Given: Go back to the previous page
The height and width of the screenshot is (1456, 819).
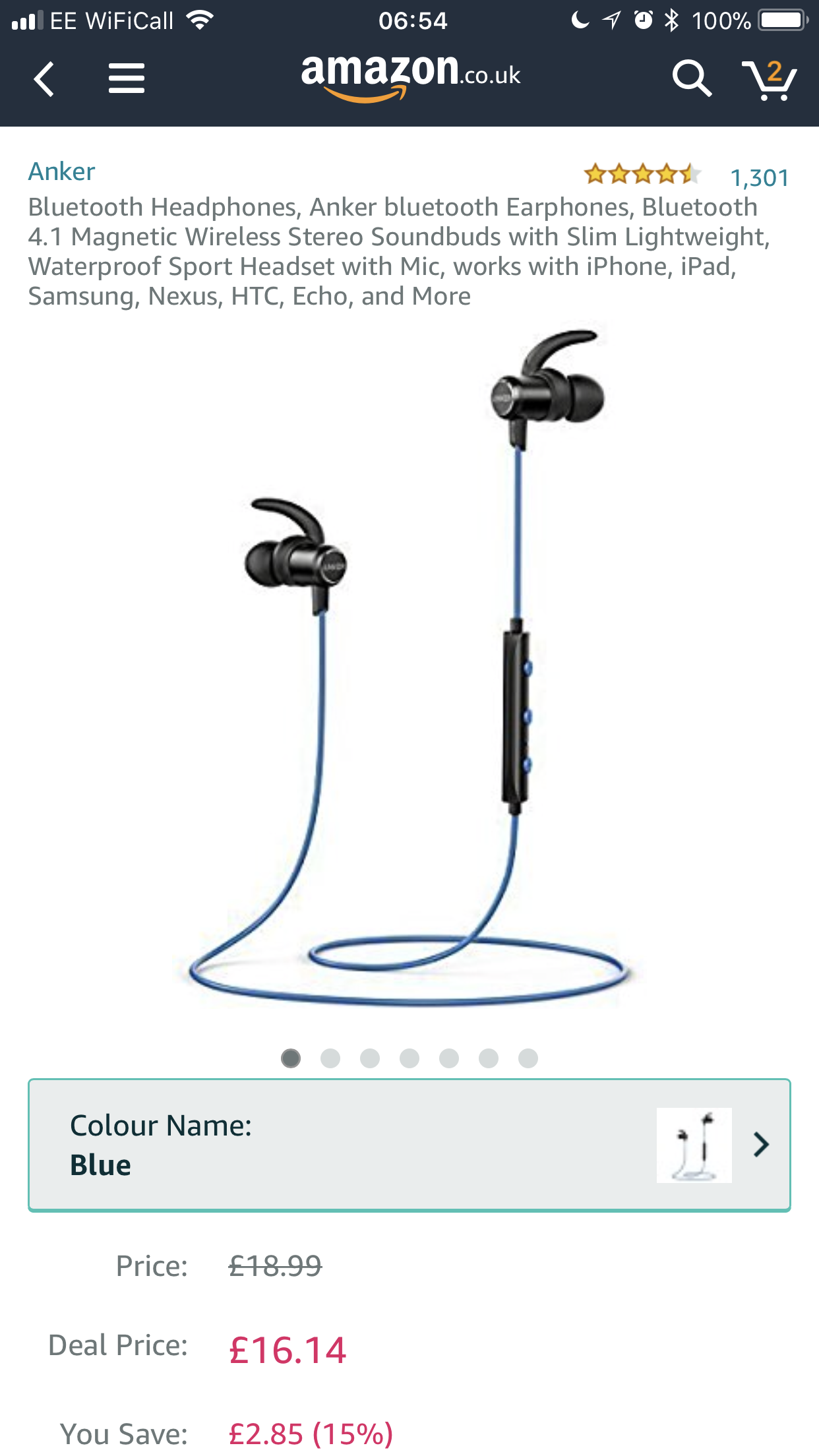Looking at the screenshot, I should pos(44,79).
